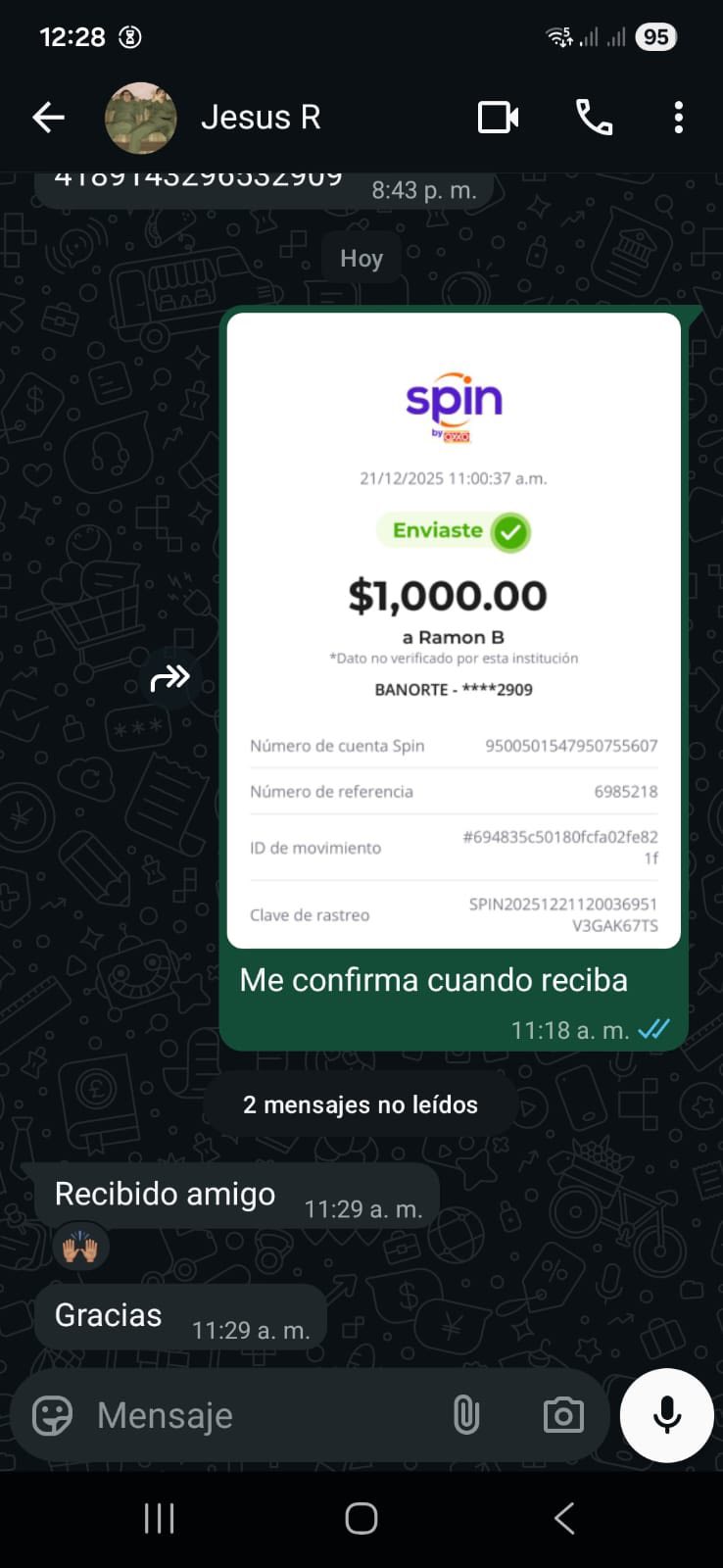Forward the Spin receipt image
Viewport: 723px width, 1568px height.
point(170,677)
